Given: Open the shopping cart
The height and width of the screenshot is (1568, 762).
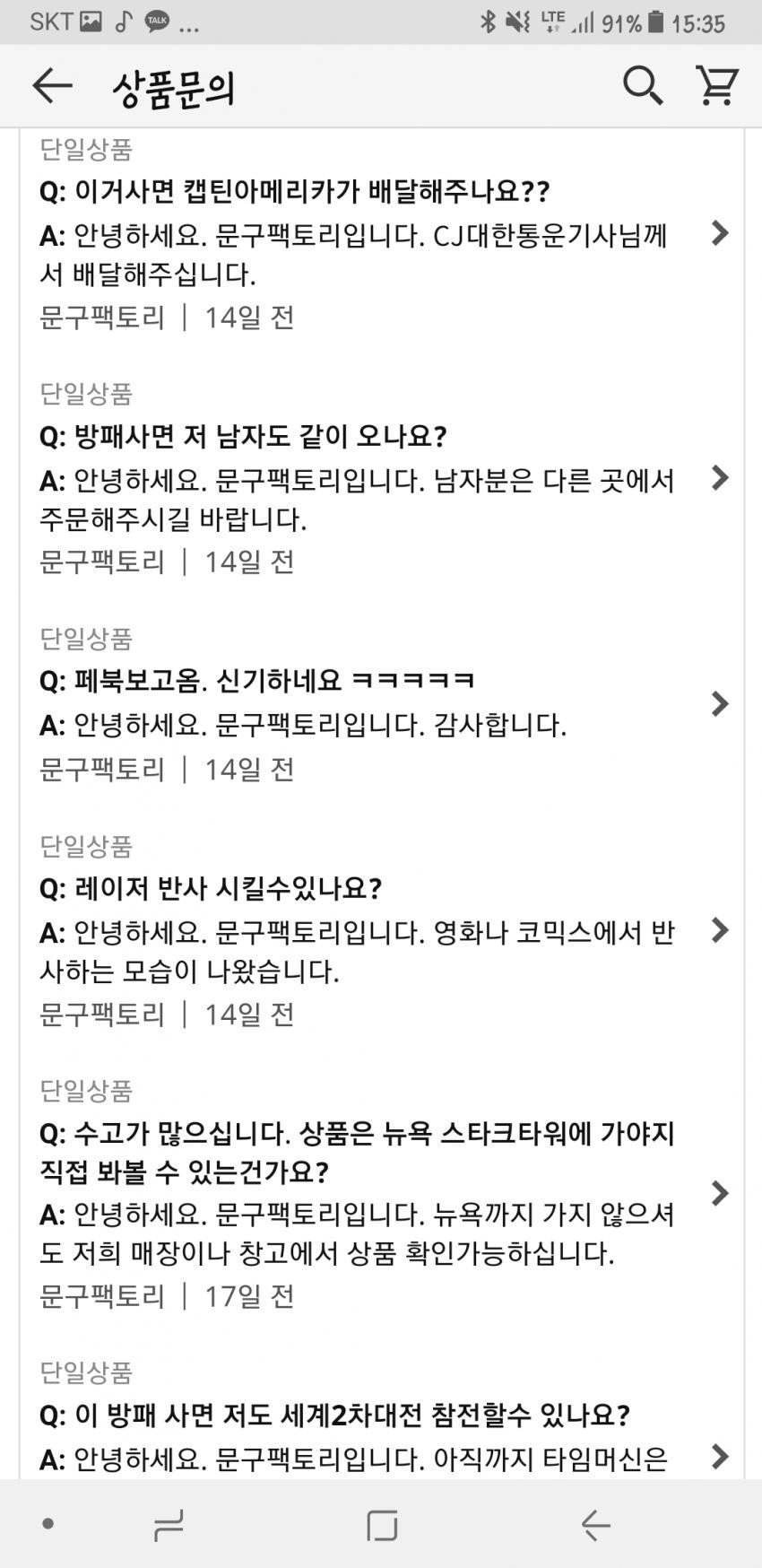Looking at the screenshot, I should 716,86.
